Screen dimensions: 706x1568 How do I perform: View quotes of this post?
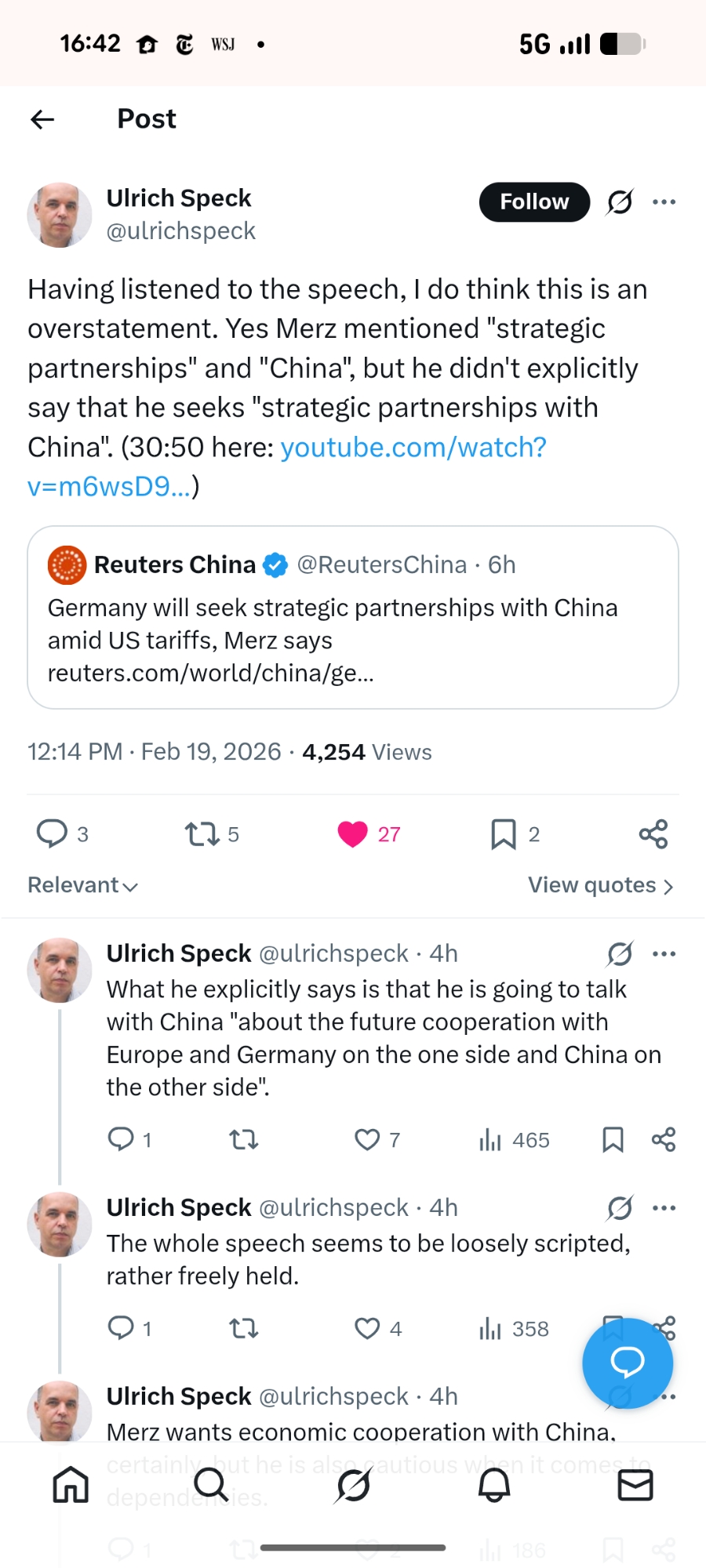click(600, 886)
